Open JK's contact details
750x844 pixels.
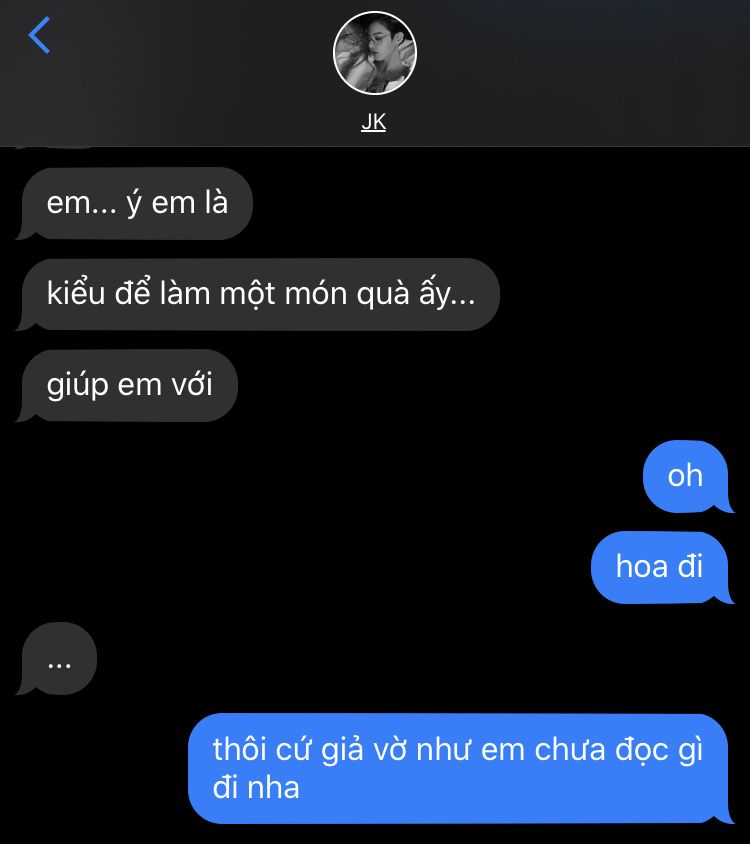tap(374, 55)
